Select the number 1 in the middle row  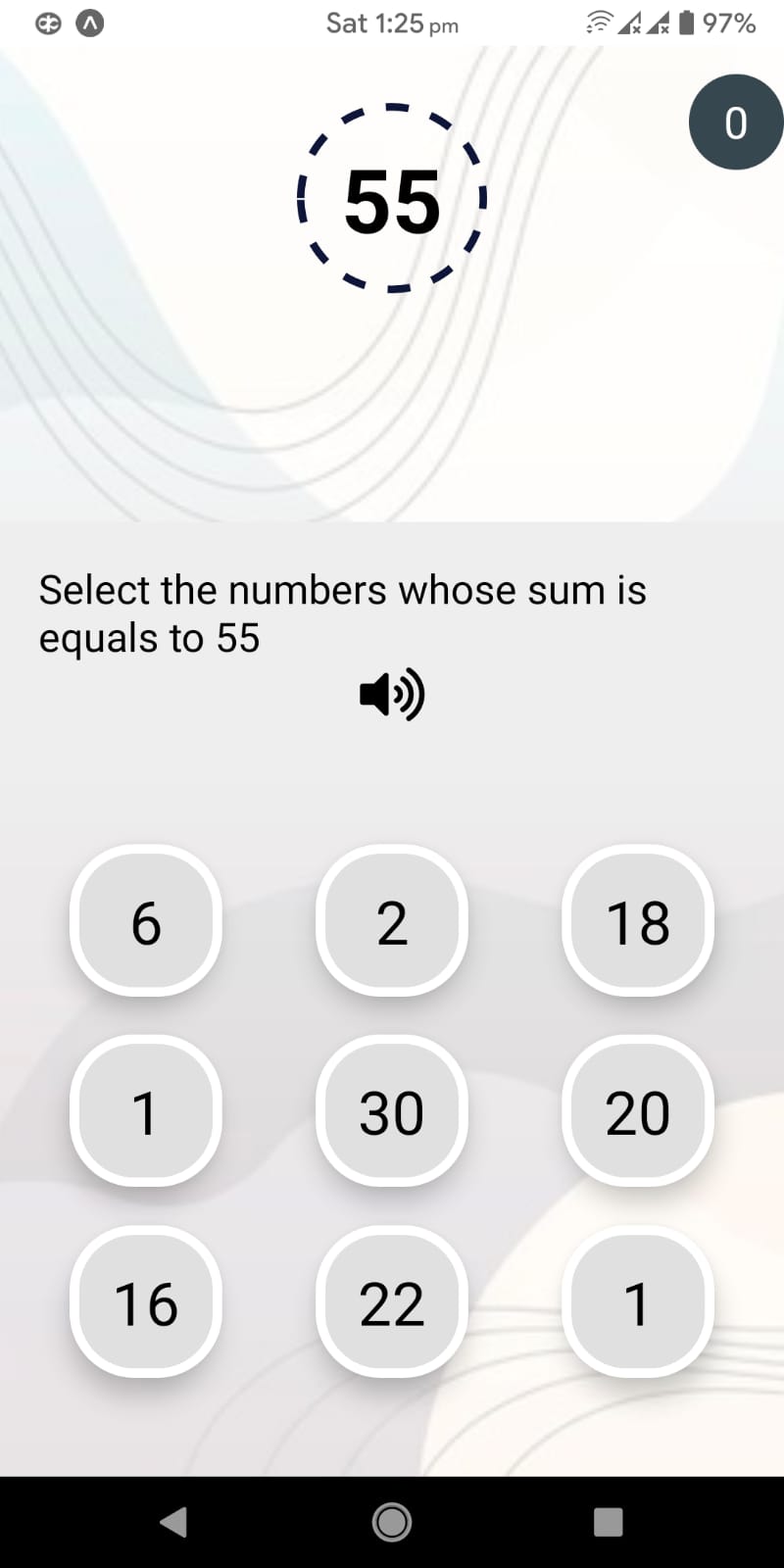[145, 1112]
